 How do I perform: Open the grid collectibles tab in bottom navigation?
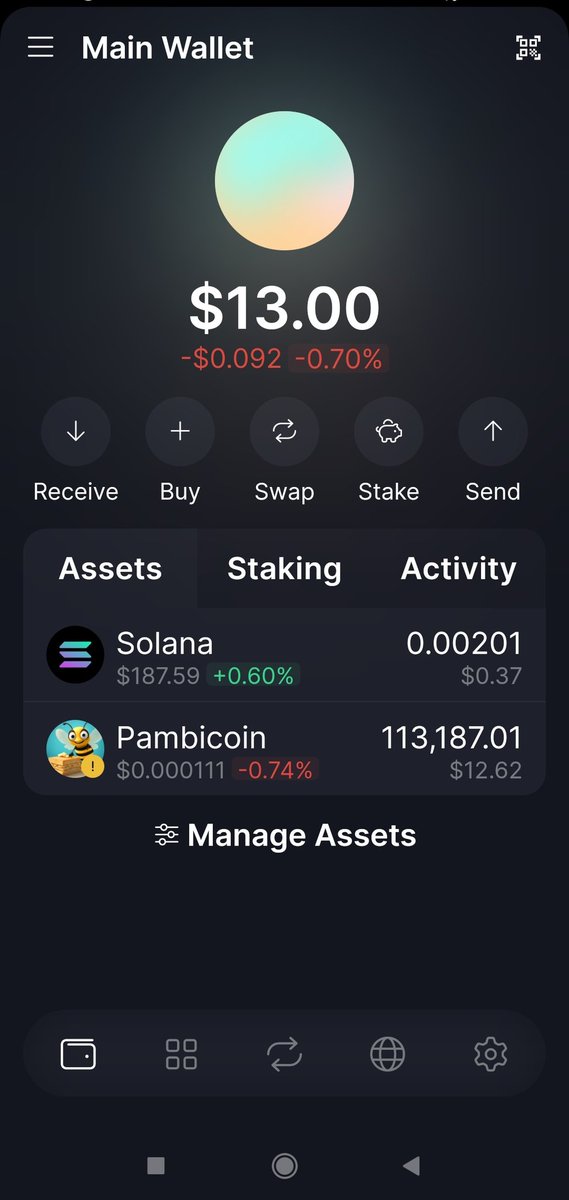point(181,1054)
